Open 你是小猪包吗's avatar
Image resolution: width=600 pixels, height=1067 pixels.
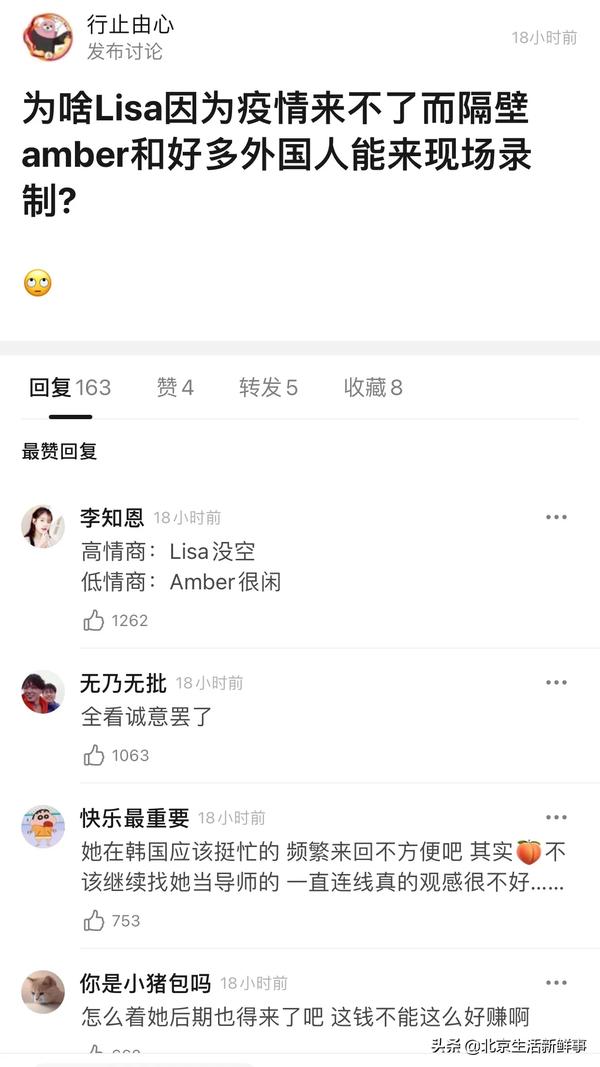pyautogui.click(x=43, y=992)
